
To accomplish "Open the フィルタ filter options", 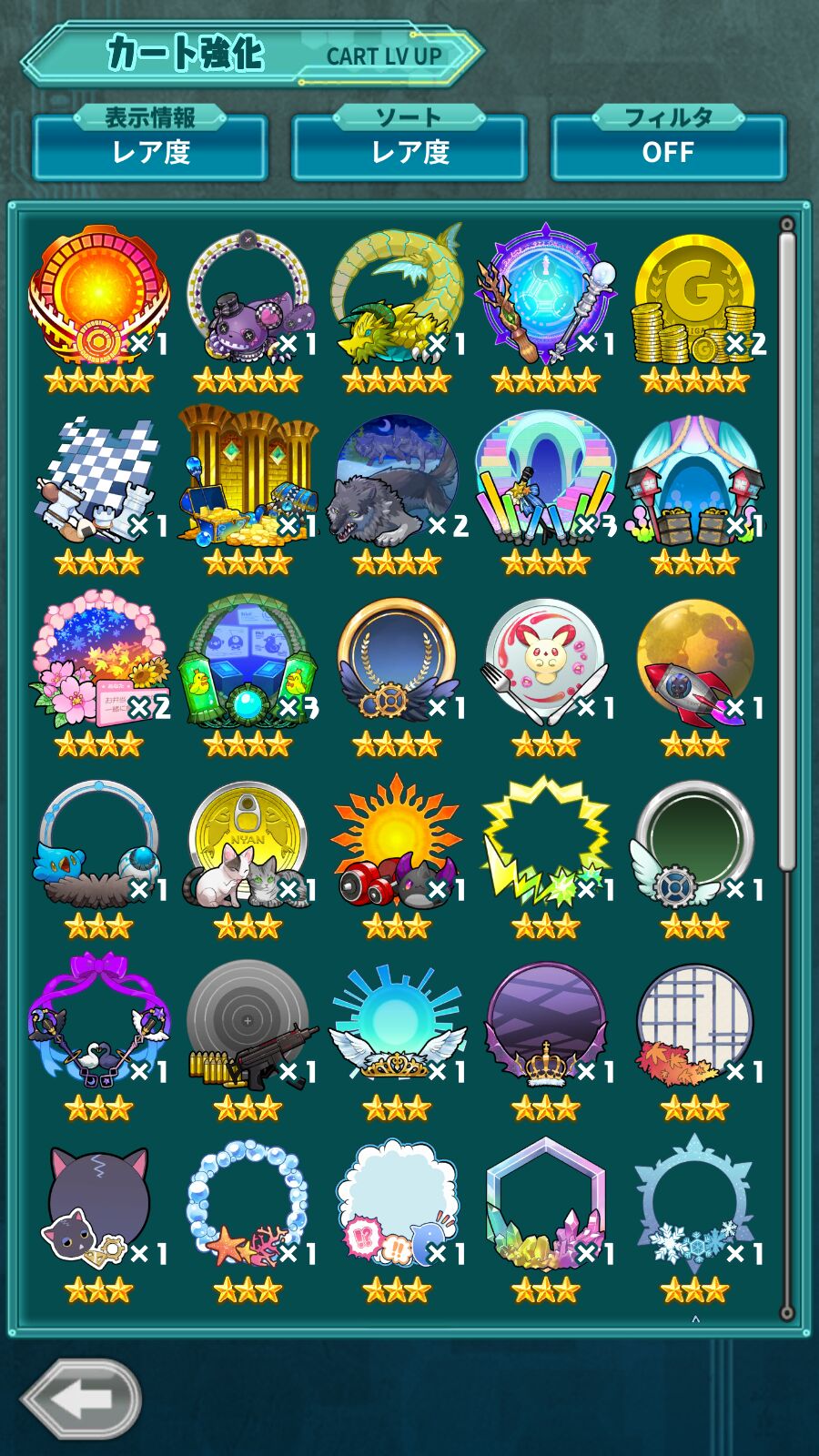I will tap(668, 148).
